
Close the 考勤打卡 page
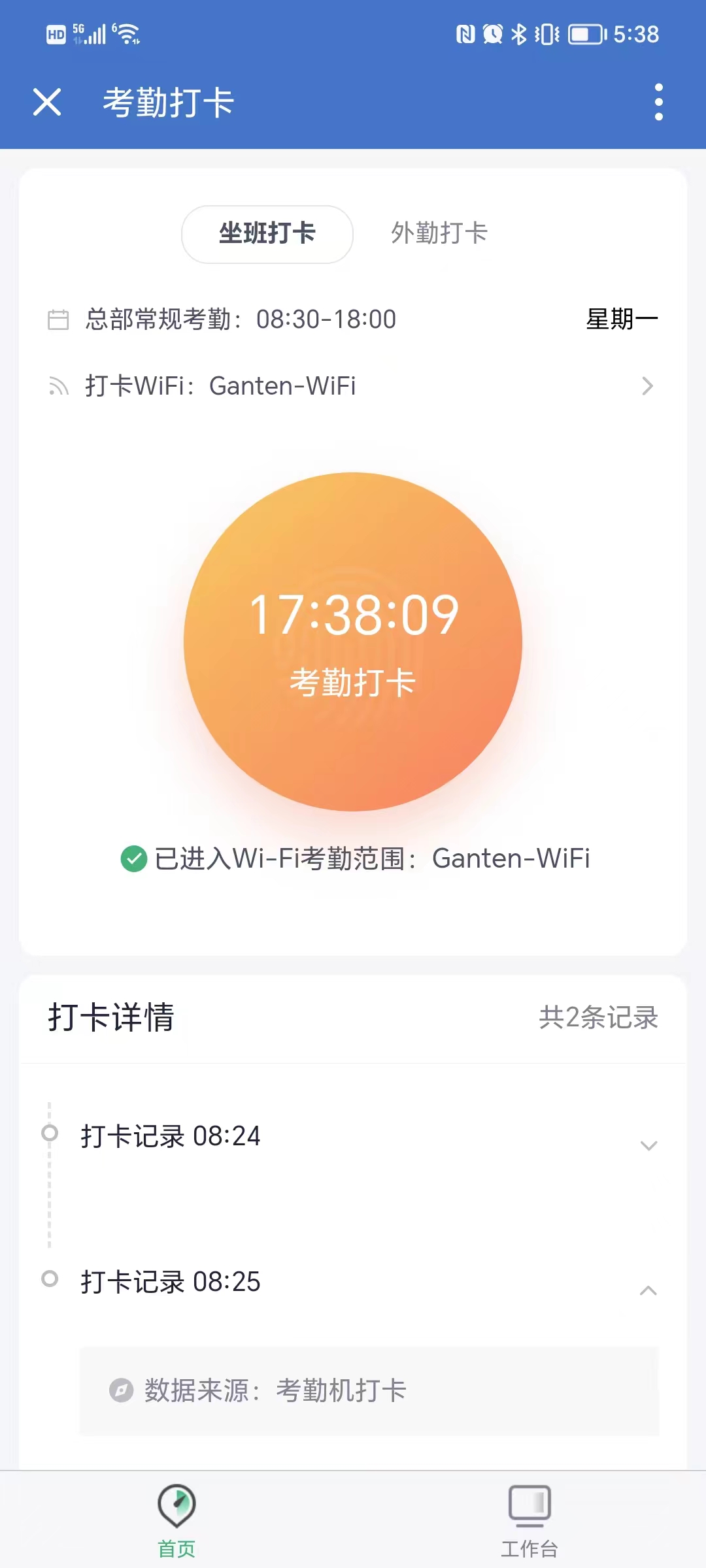(x=47, y=103)
